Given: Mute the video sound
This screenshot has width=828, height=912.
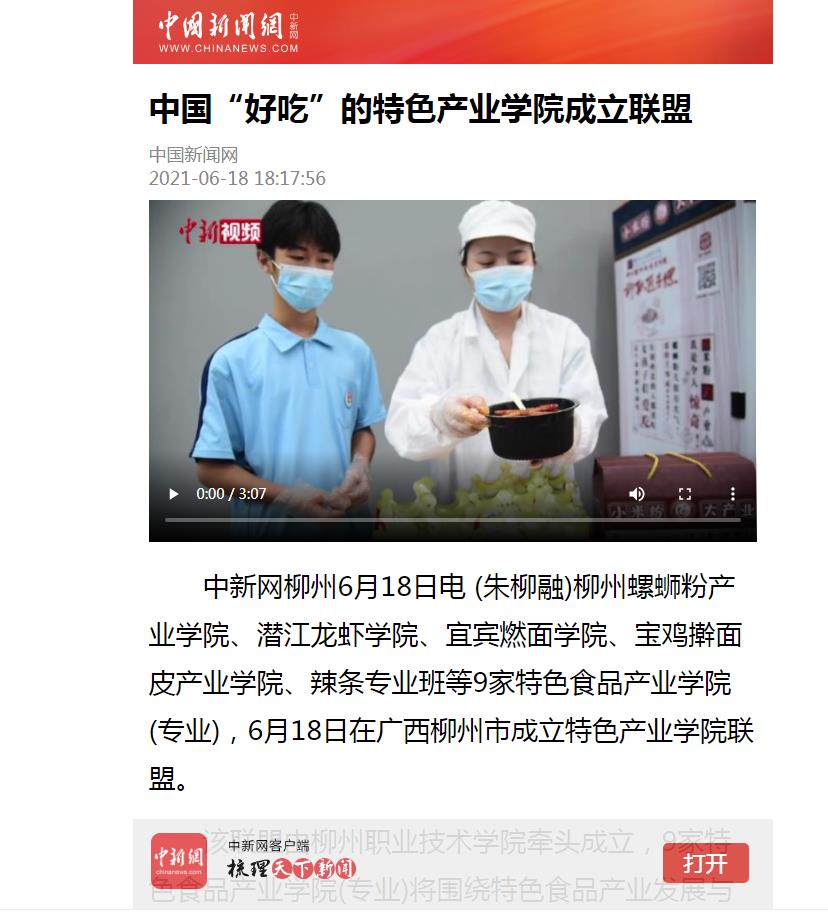Looking at the screenshot, I should coord(637,494).
